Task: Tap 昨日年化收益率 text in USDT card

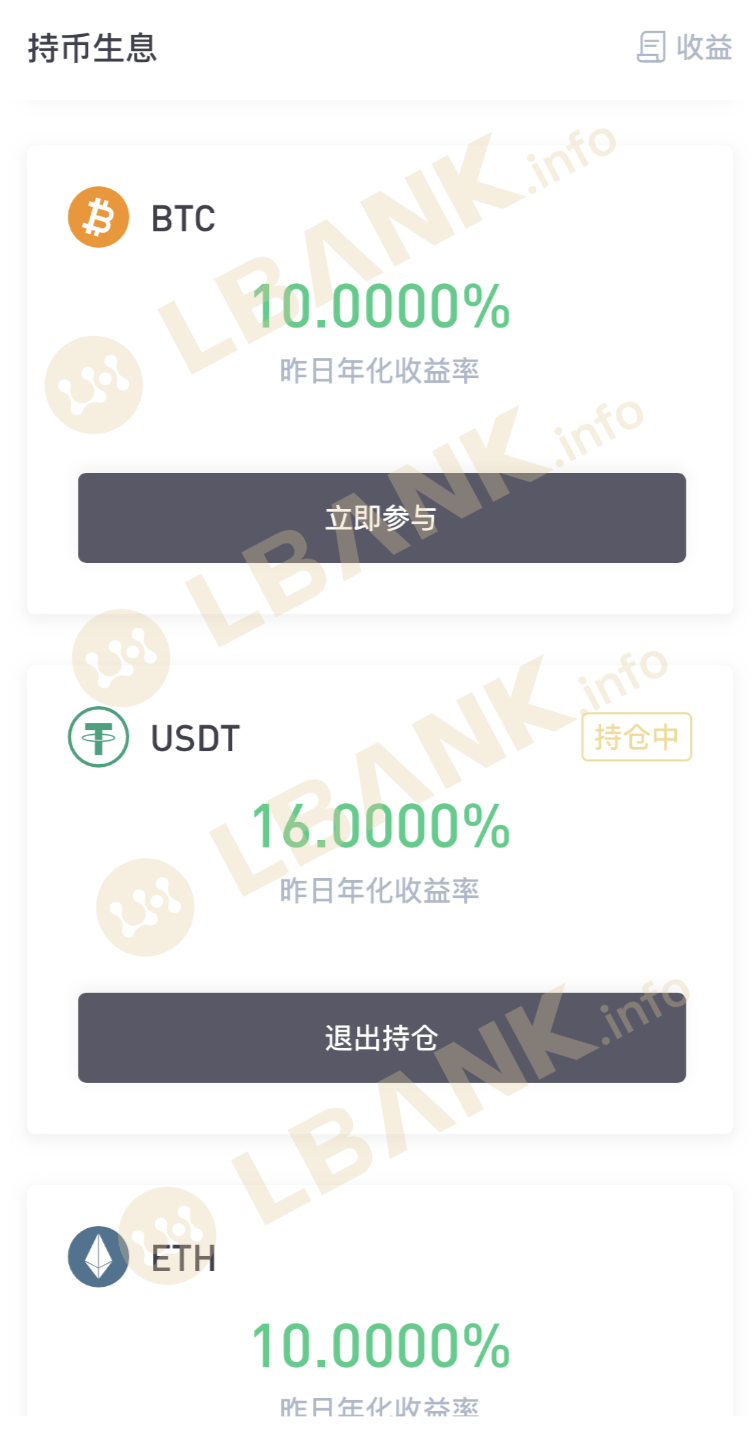Action: point(380,891)
